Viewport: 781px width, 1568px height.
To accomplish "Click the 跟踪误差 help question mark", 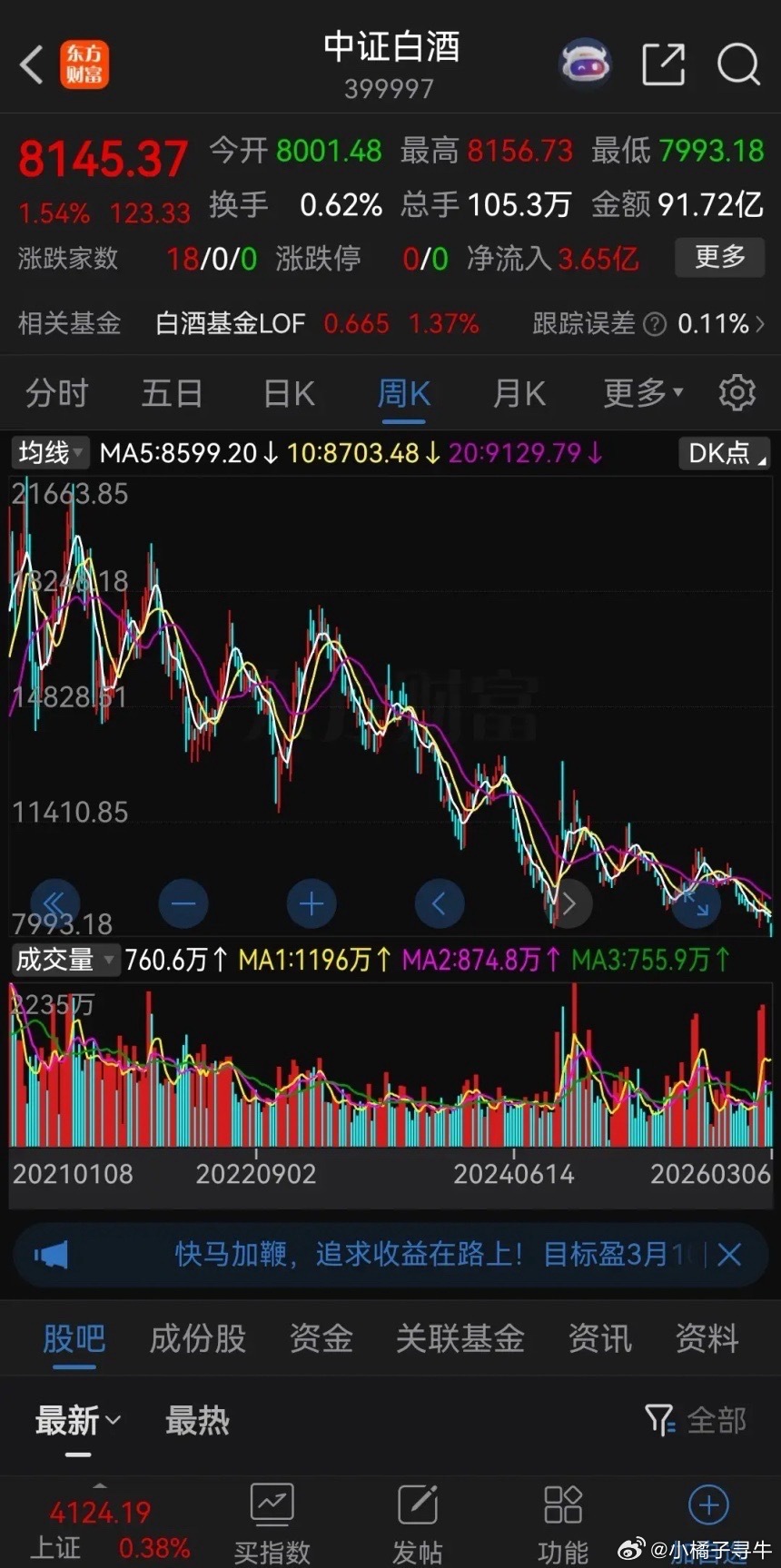I will pos(652,324).
